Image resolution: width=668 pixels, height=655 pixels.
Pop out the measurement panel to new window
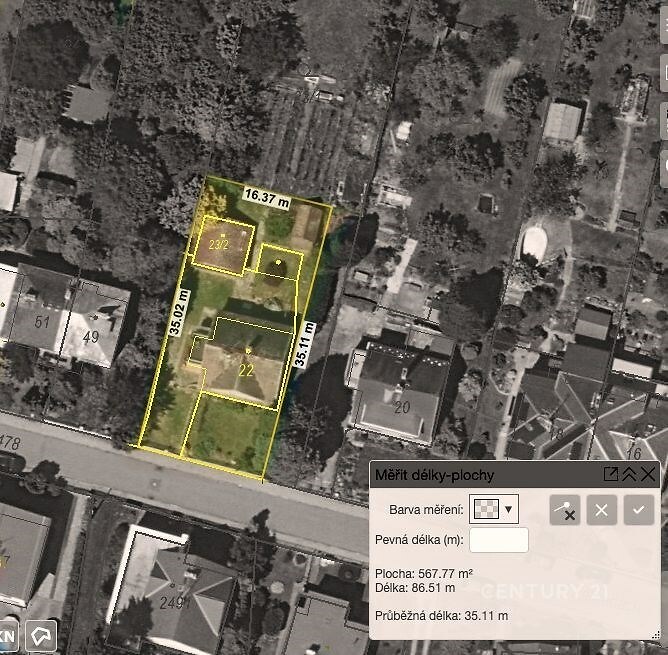click(611, 475)
